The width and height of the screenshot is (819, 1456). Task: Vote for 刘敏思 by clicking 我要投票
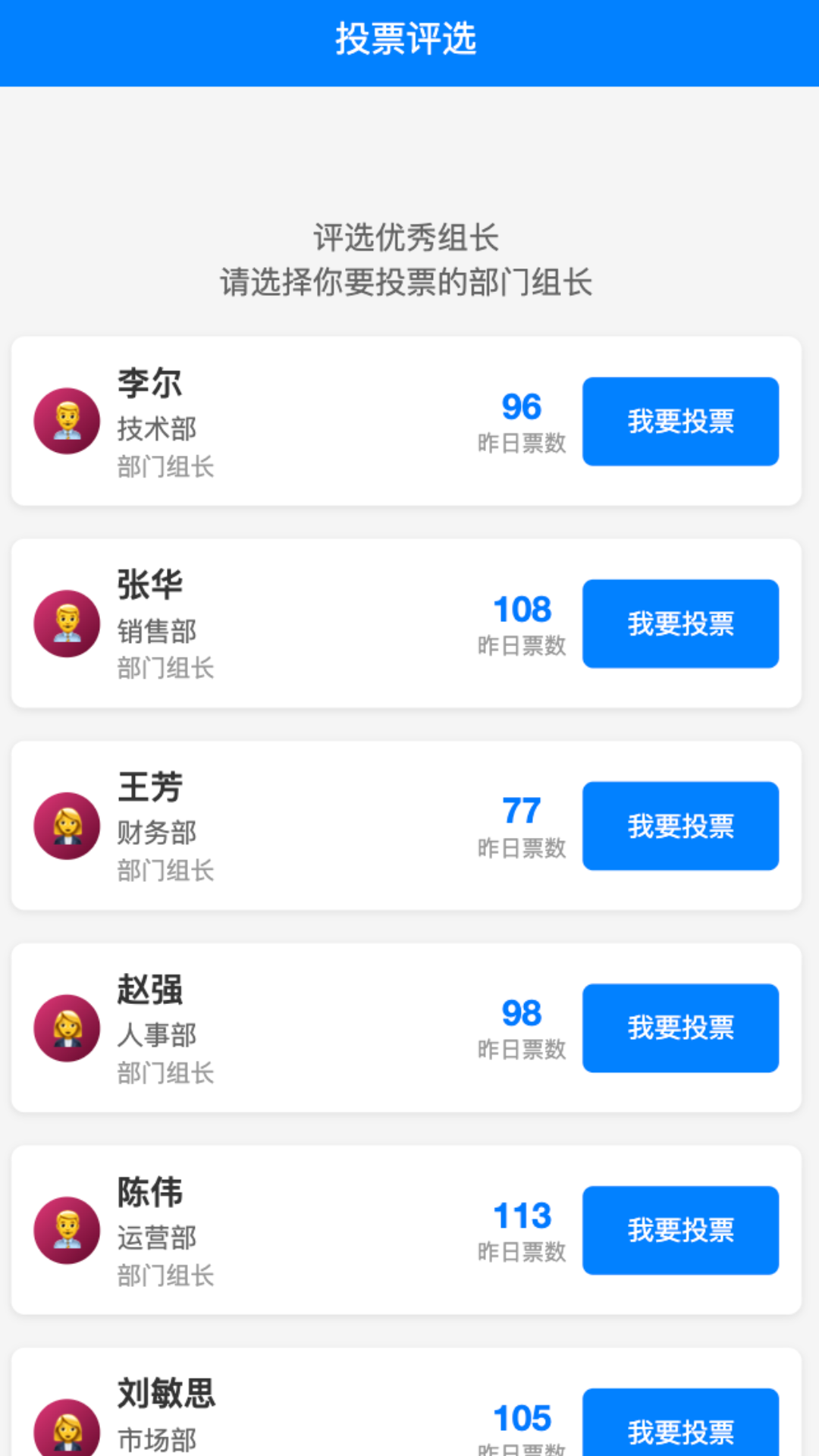tap(680, 1428)
